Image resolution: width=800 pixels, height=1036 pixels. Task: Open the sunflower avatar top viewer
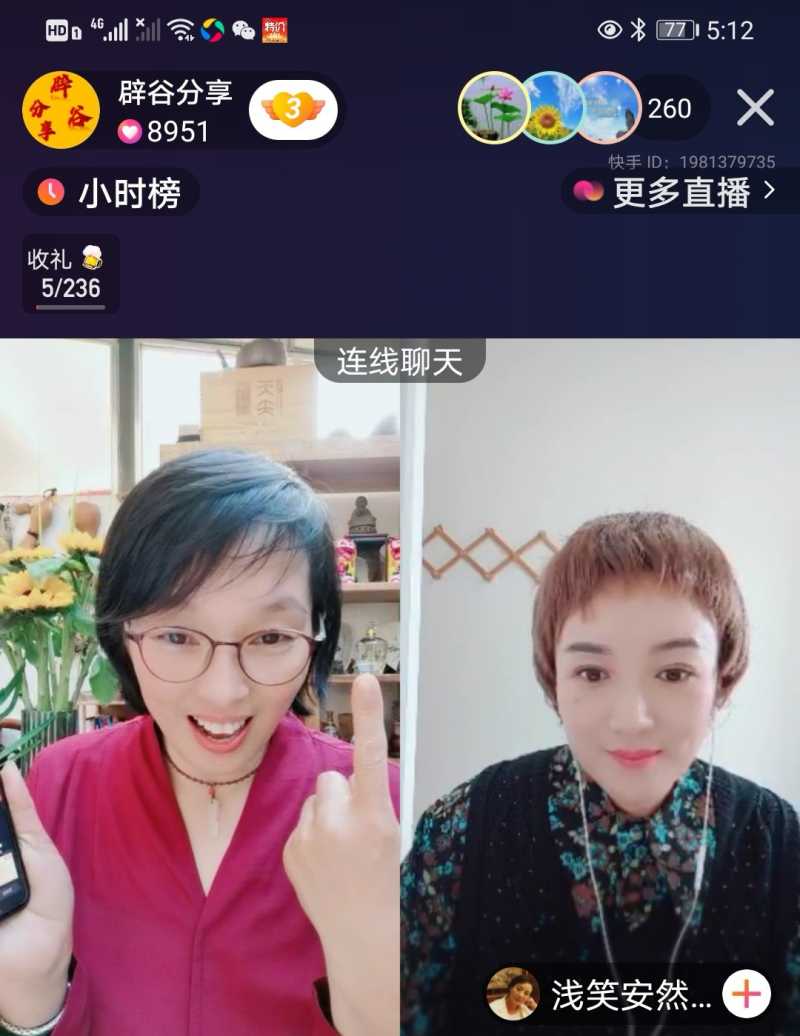[x=552, y=108]
